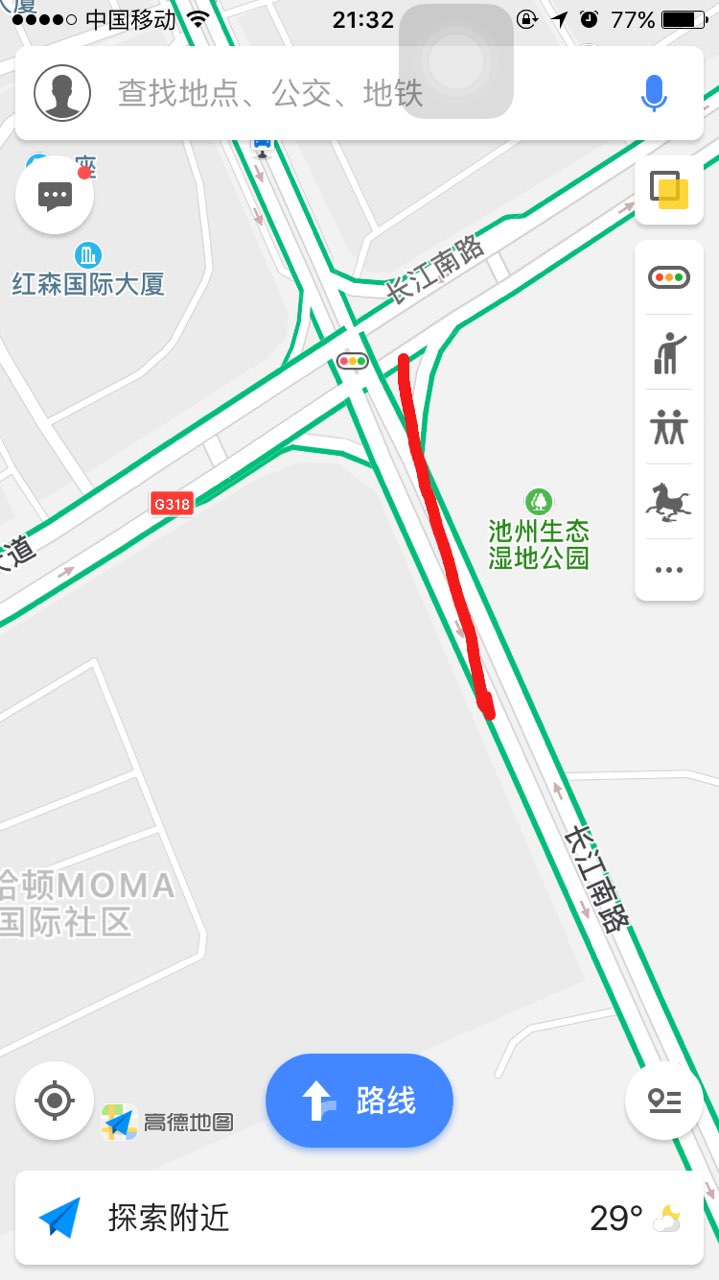Open the taxi hailing shortcut
This screenshot has height=1280, width=719.
(x=668, y=352)
